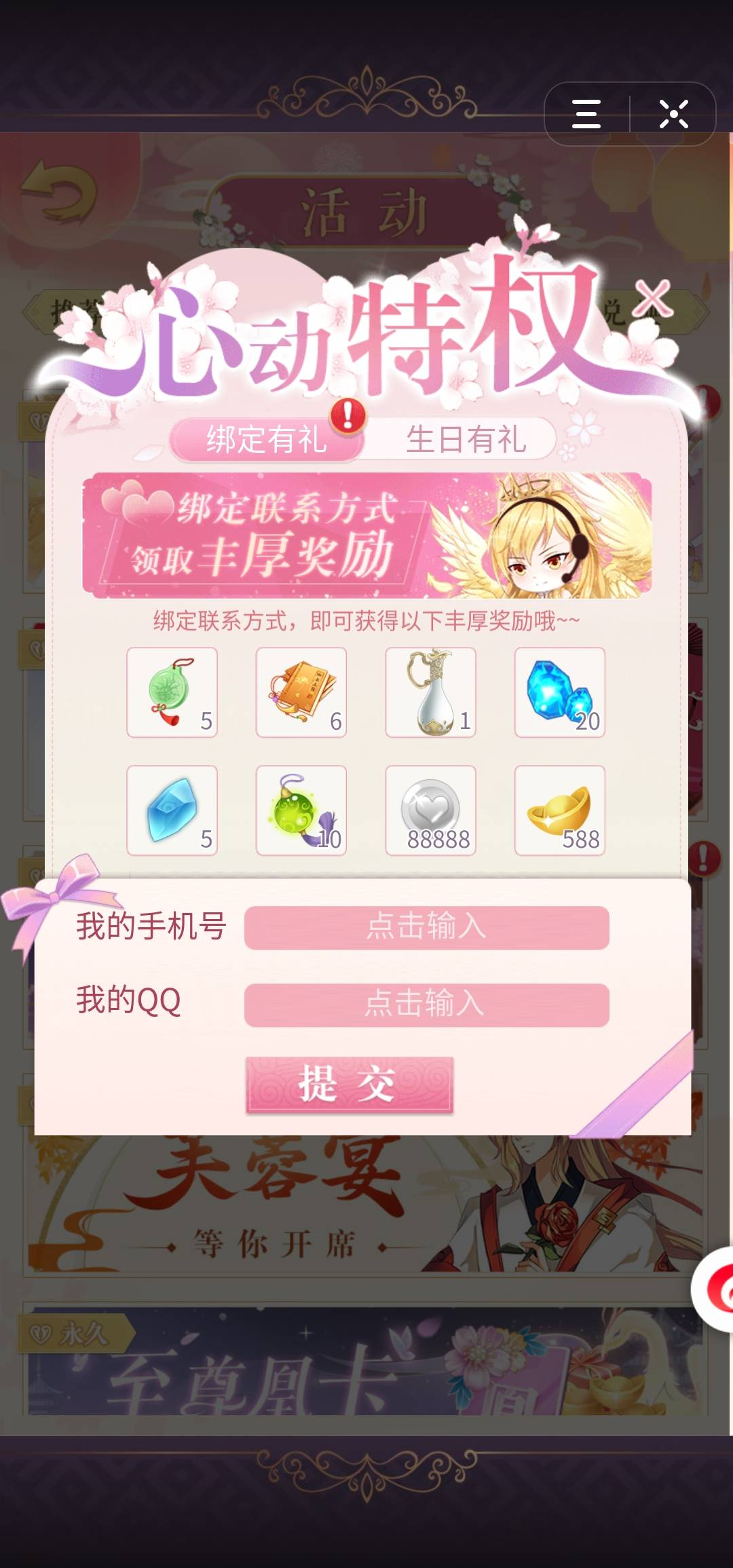The width and height of the screenshot is (733, 1568).
Task: View the green jade pendant reward
Action: click(x=172, y=692)
